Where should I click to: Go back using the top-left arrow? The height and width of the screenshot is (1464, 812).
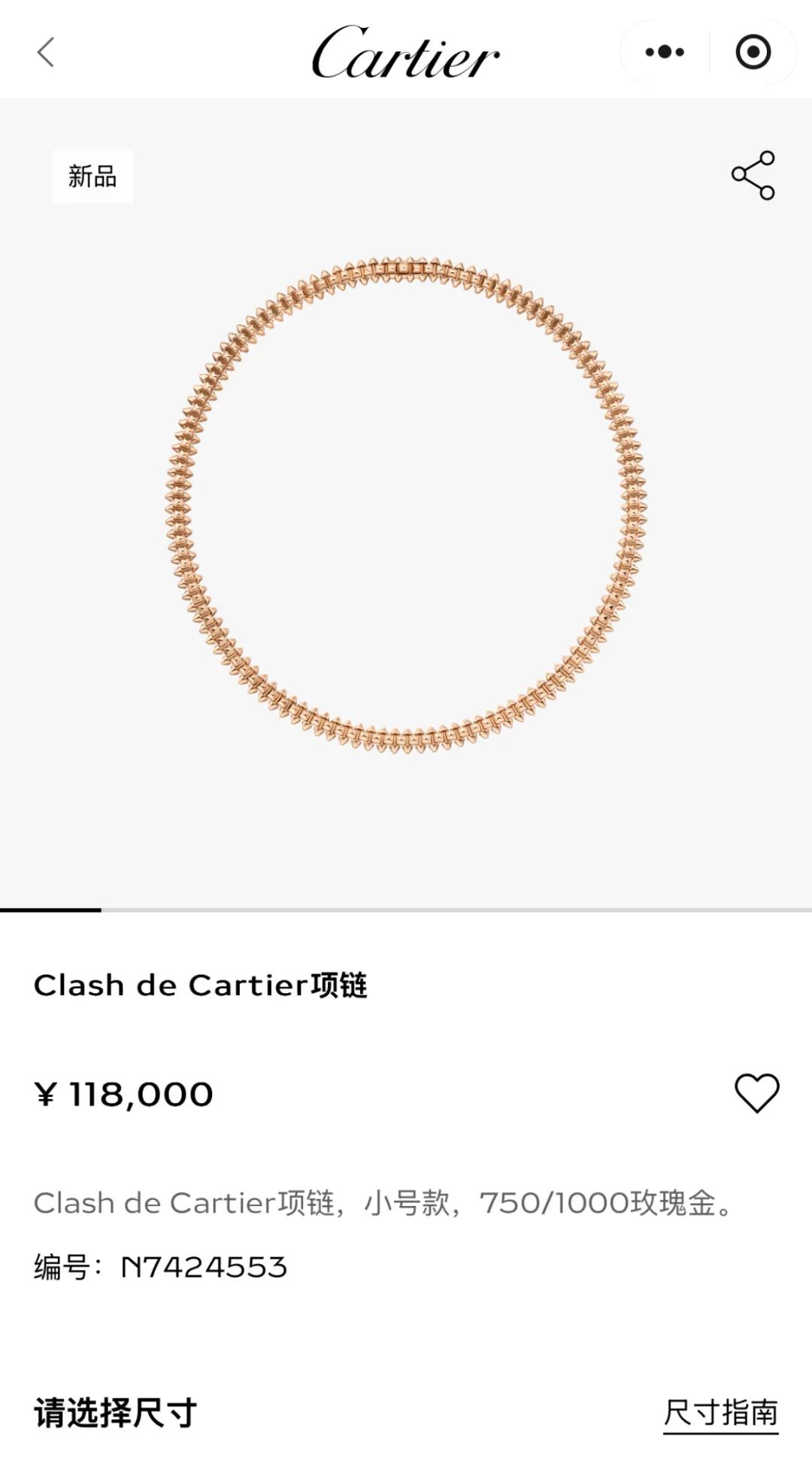click(46, 52)
